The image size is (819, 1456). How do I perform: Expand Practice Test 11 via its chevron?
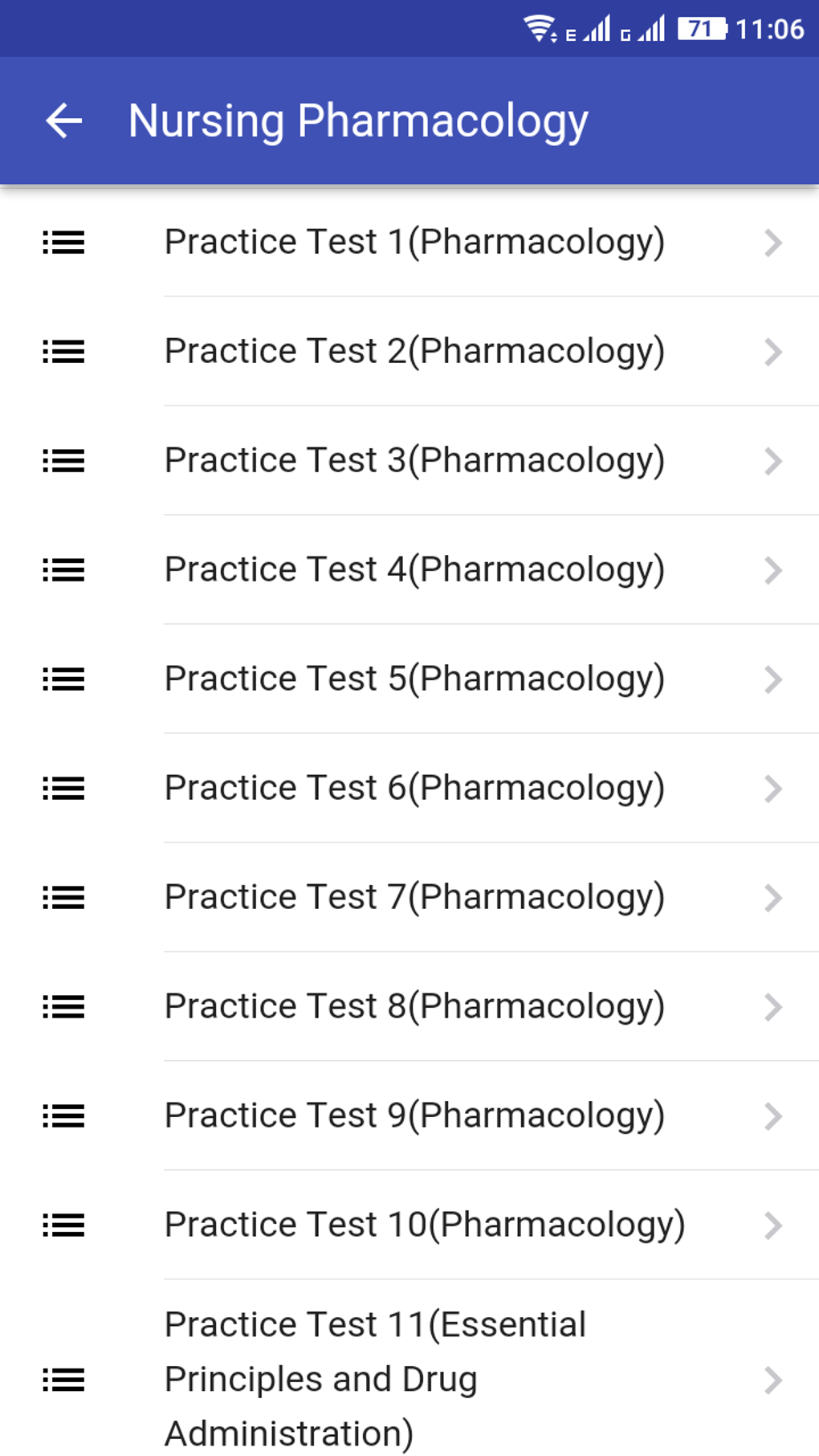point(773,1380)
